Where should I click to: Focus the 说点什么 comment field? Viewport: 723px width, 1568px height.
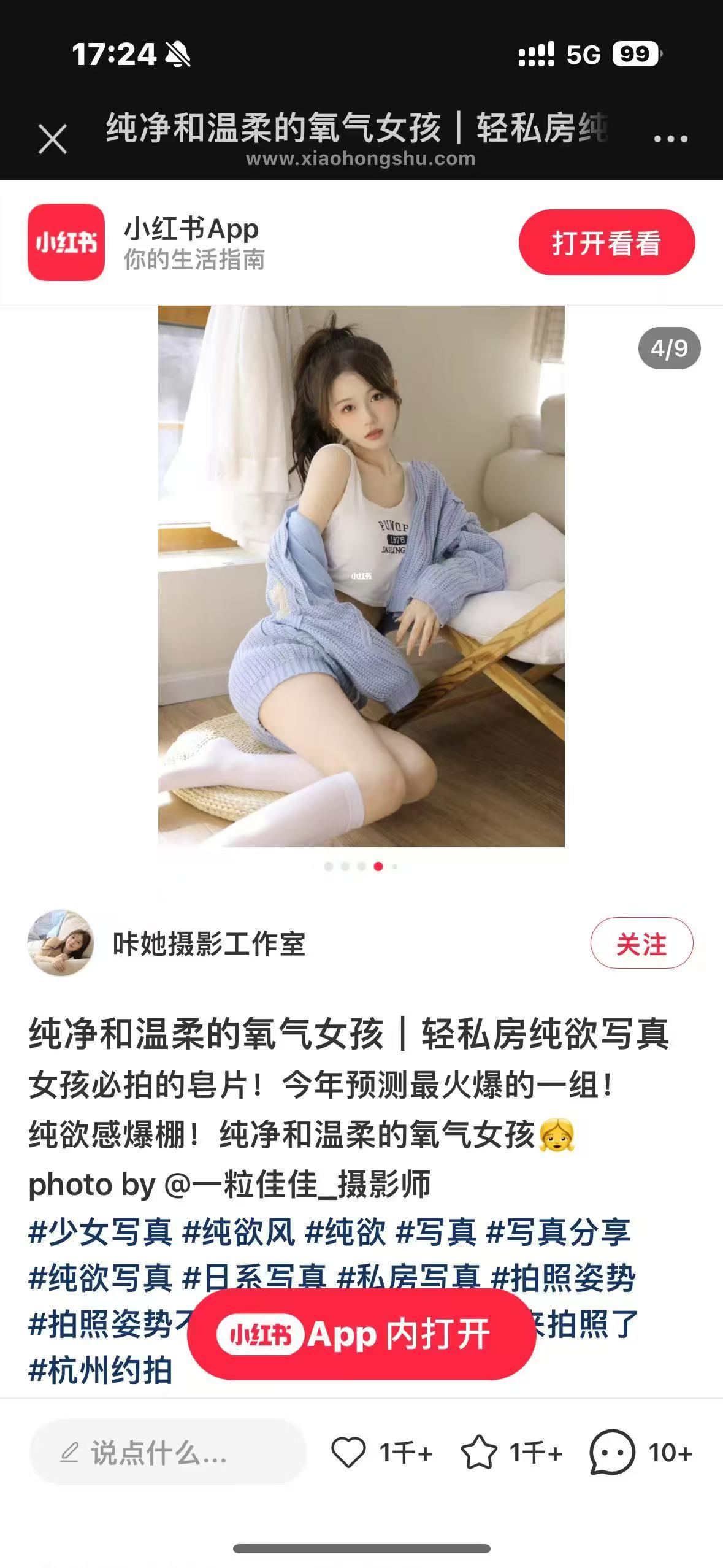167,1453
